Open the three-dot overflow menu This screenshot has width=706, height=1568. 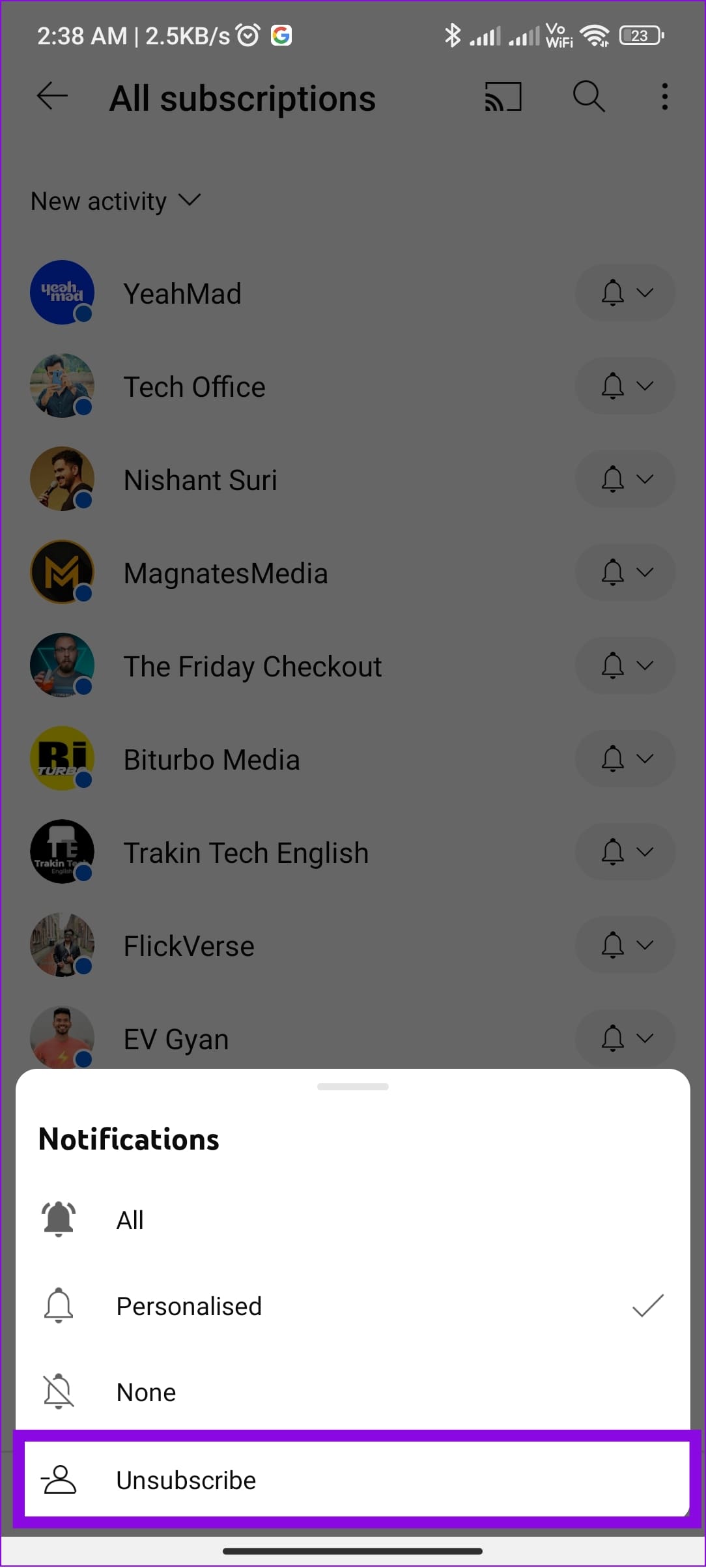click(x=664, y=96)
